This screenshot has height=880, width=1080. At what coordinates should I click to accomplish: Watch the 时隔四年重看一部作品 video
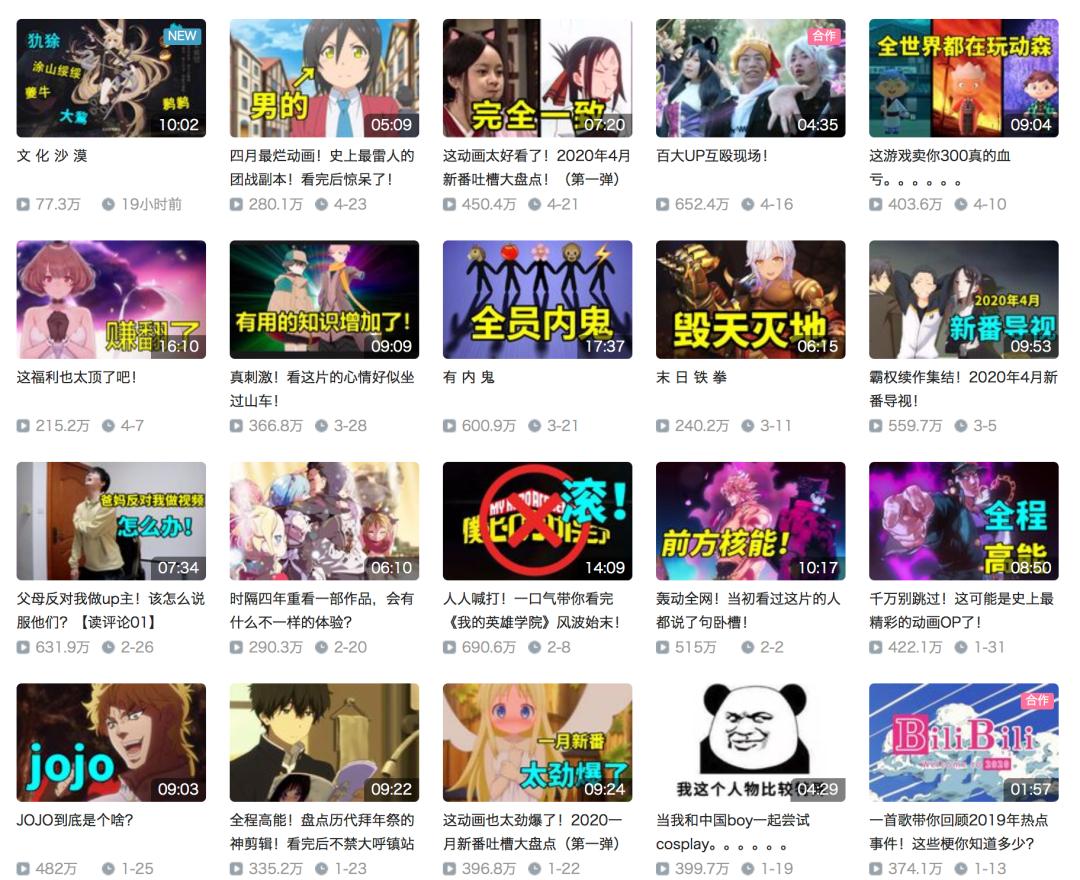(x=324, y=521)
